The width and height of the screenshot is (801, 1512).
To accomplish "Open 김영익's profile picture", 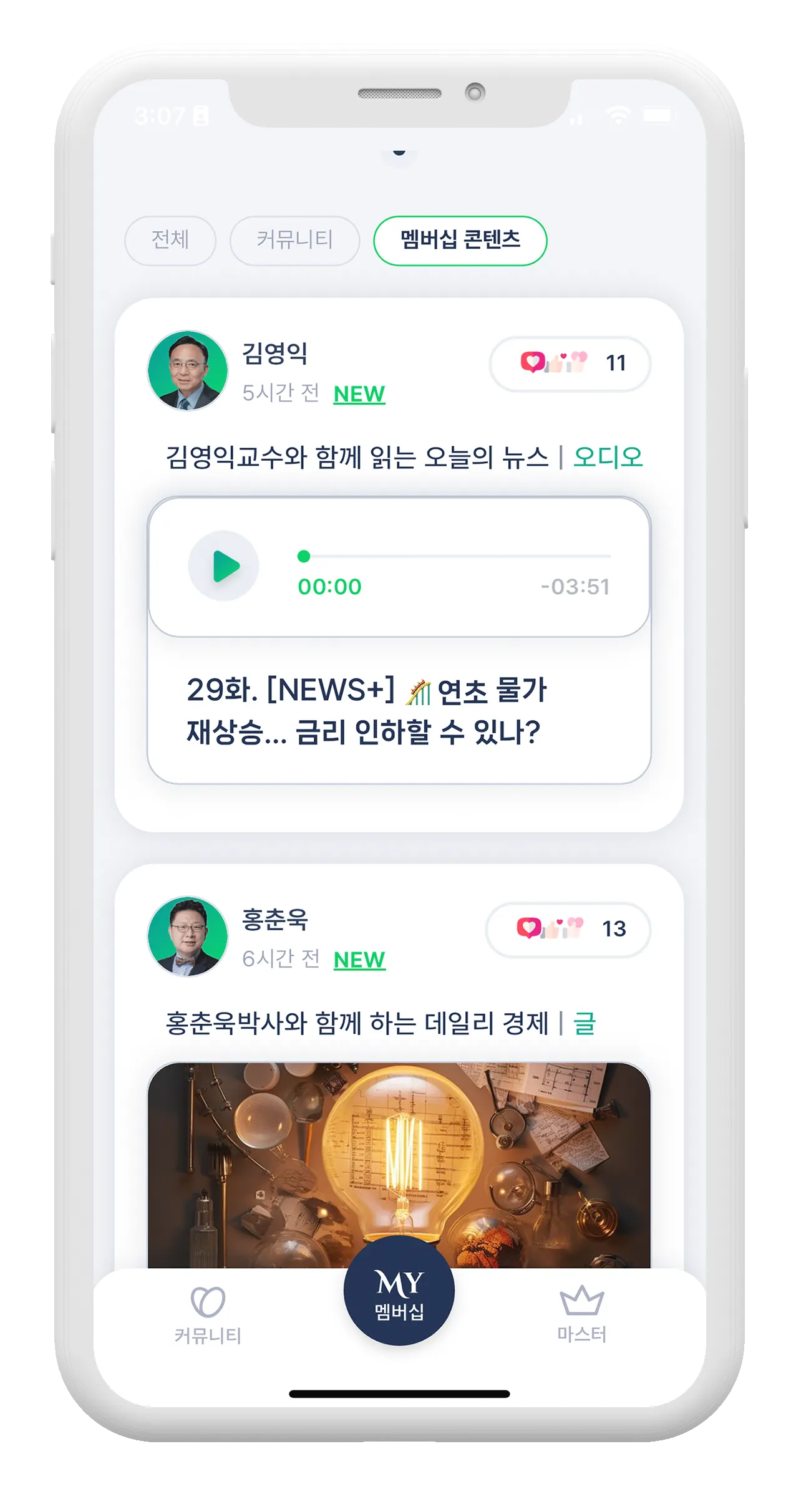I will pos(188,370).
